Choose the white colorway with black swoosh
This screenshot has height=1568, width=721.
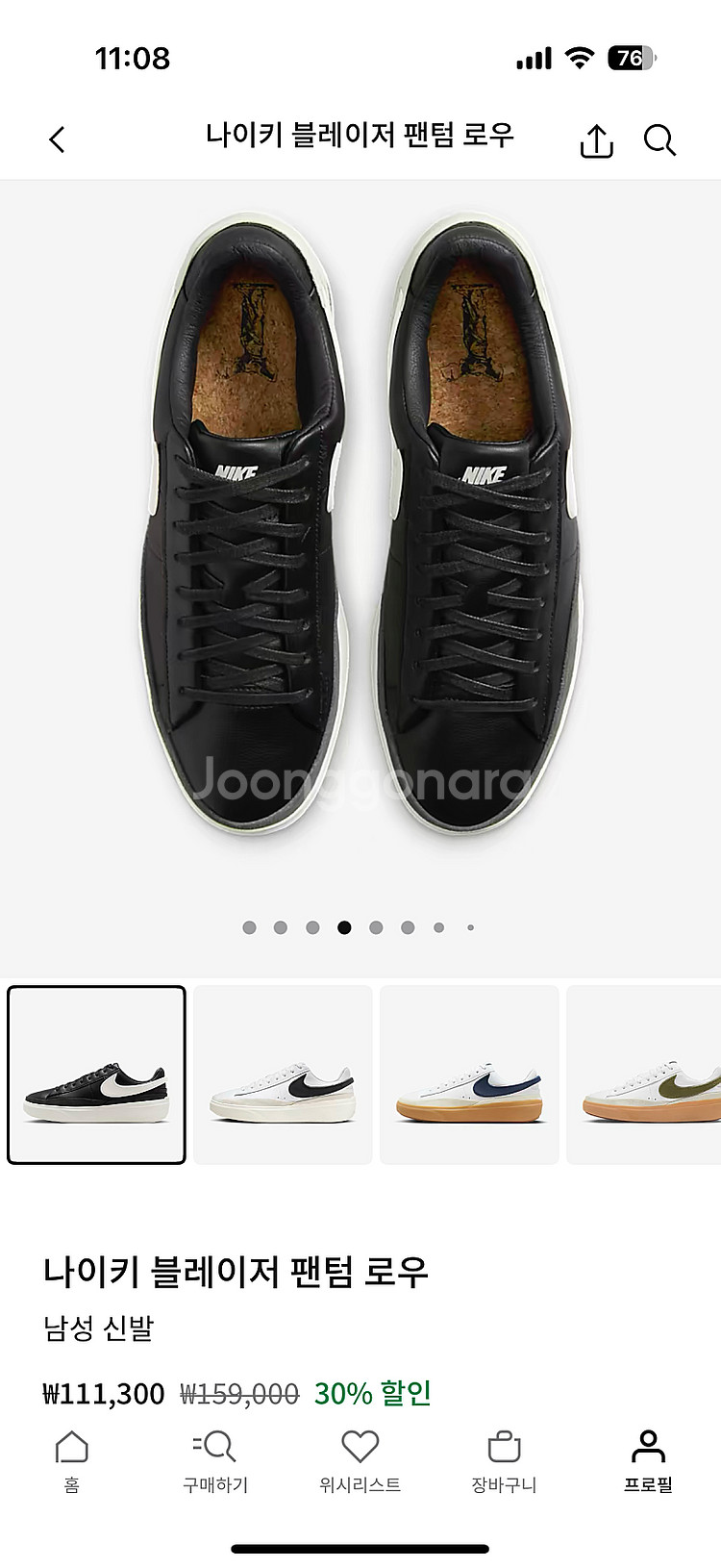click(x=283, y=1075)
